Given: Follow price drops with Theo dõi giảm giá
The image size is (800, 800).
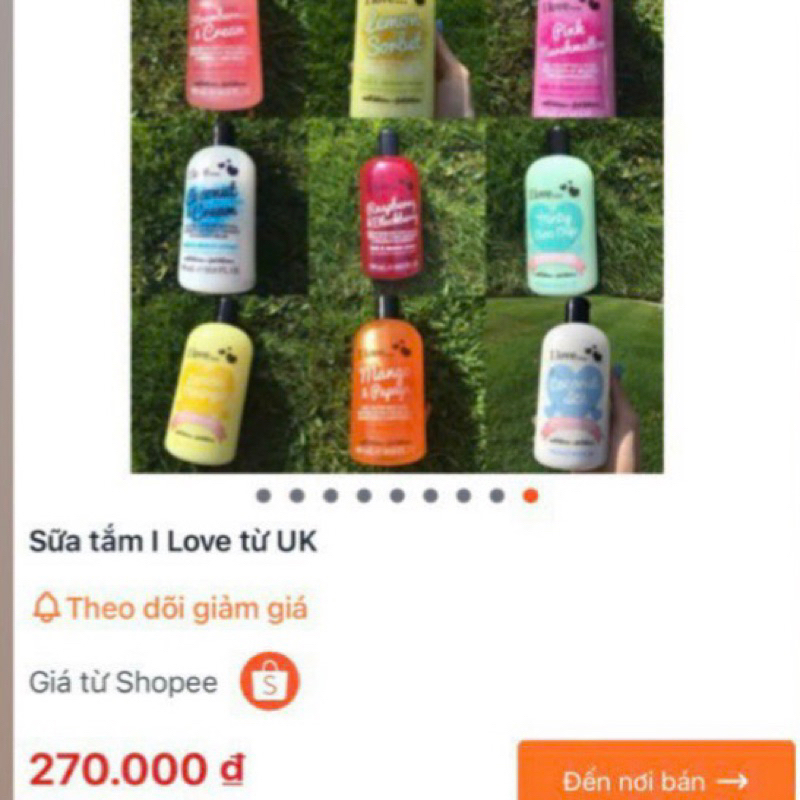Looking at the screenshot, I should coord(170,608).
